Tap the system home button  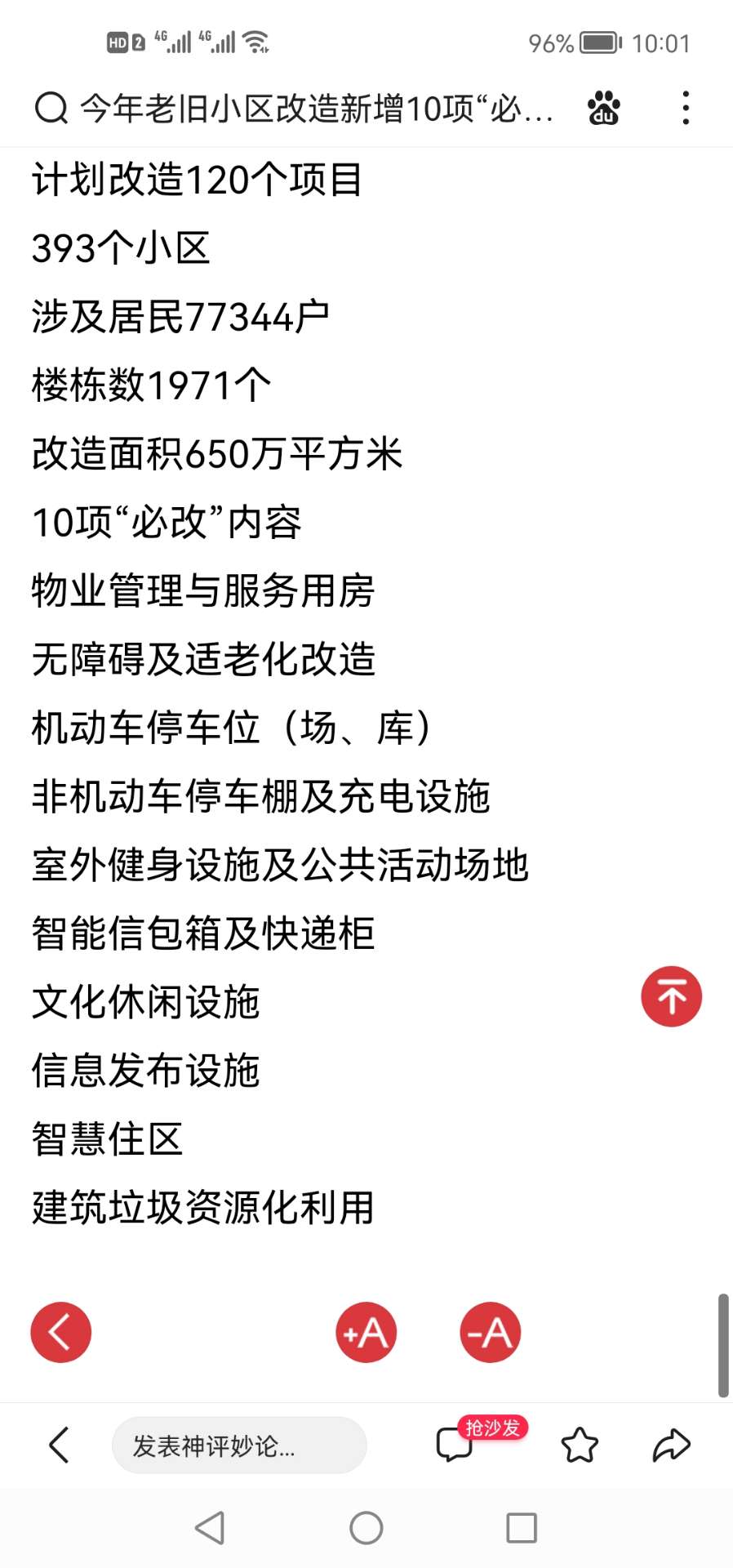click(x=366, y=1528)
